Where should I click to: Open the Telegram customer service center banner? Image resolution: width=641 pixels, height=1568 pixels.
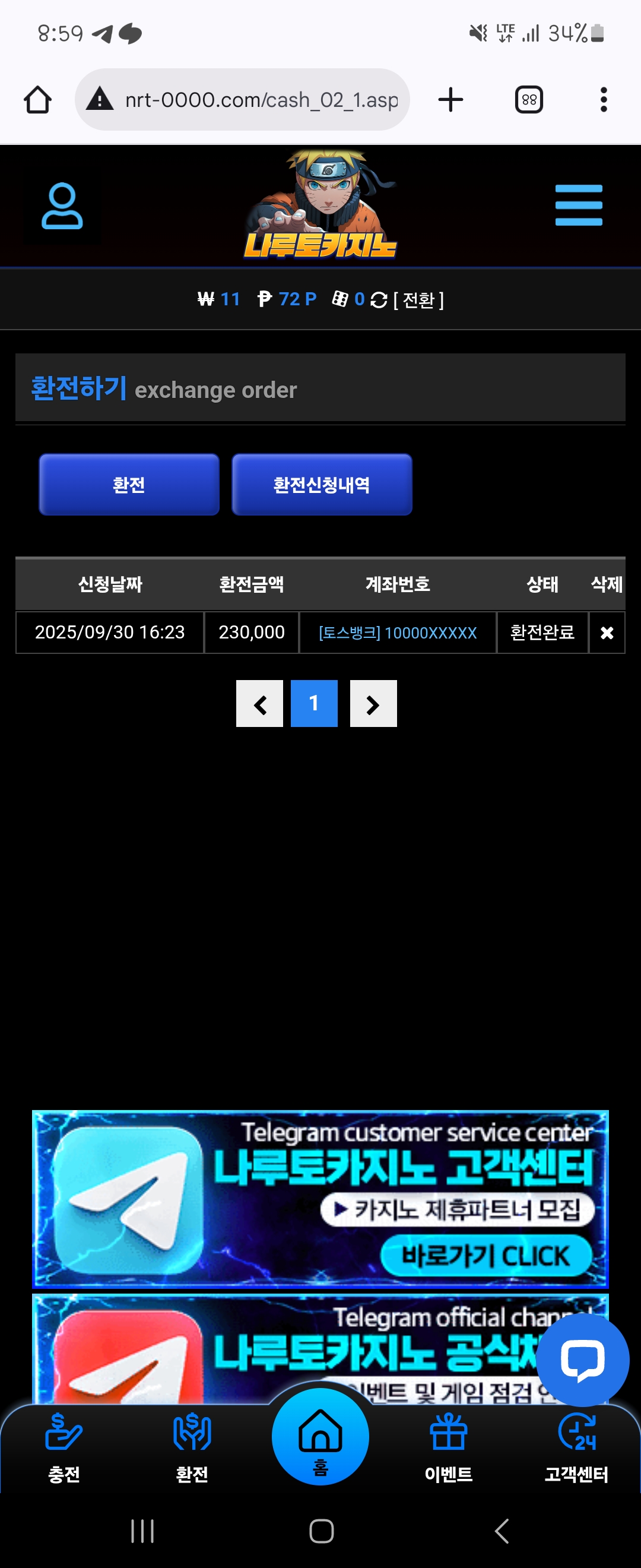pyautogui.click(x=320, y=1199)
